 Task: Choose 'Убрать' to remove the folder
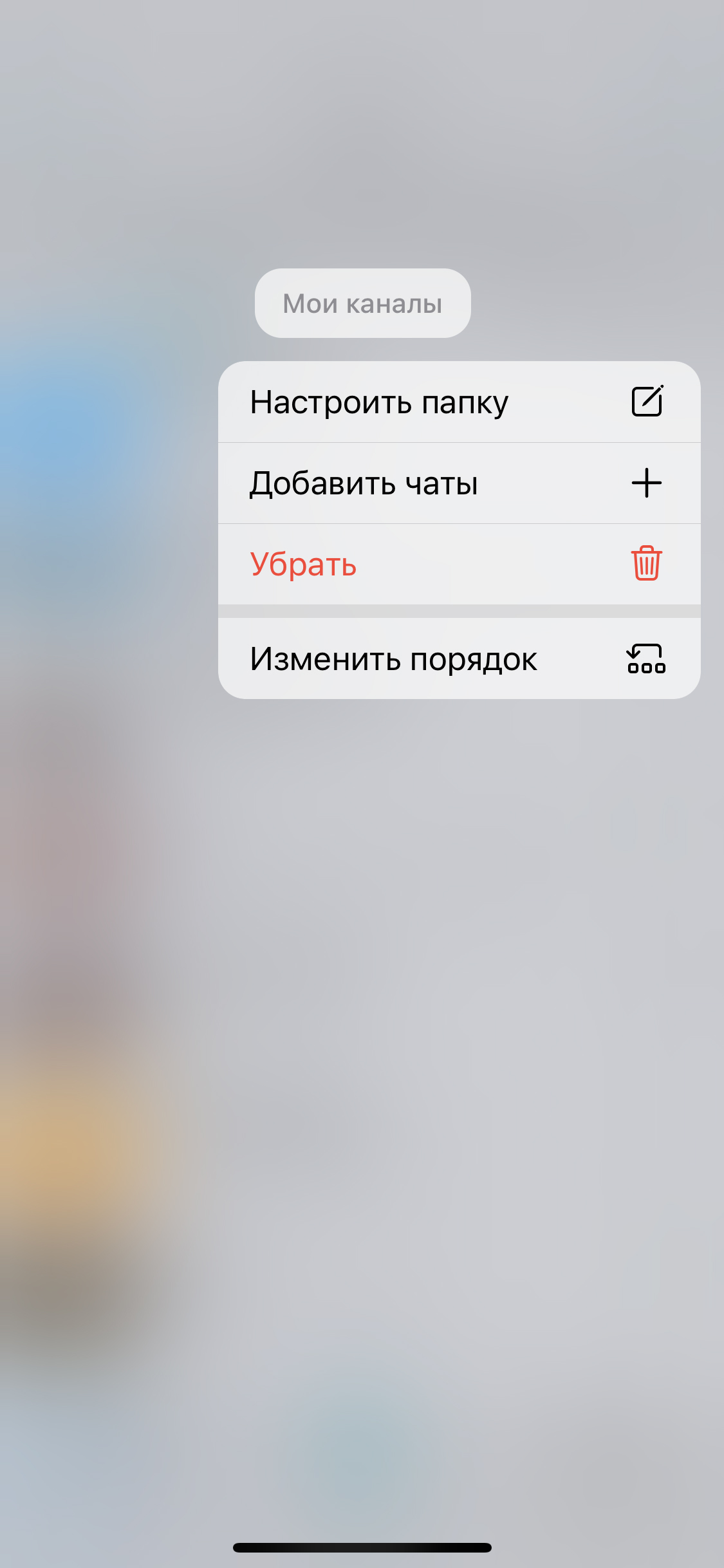(x=458, y=565)
